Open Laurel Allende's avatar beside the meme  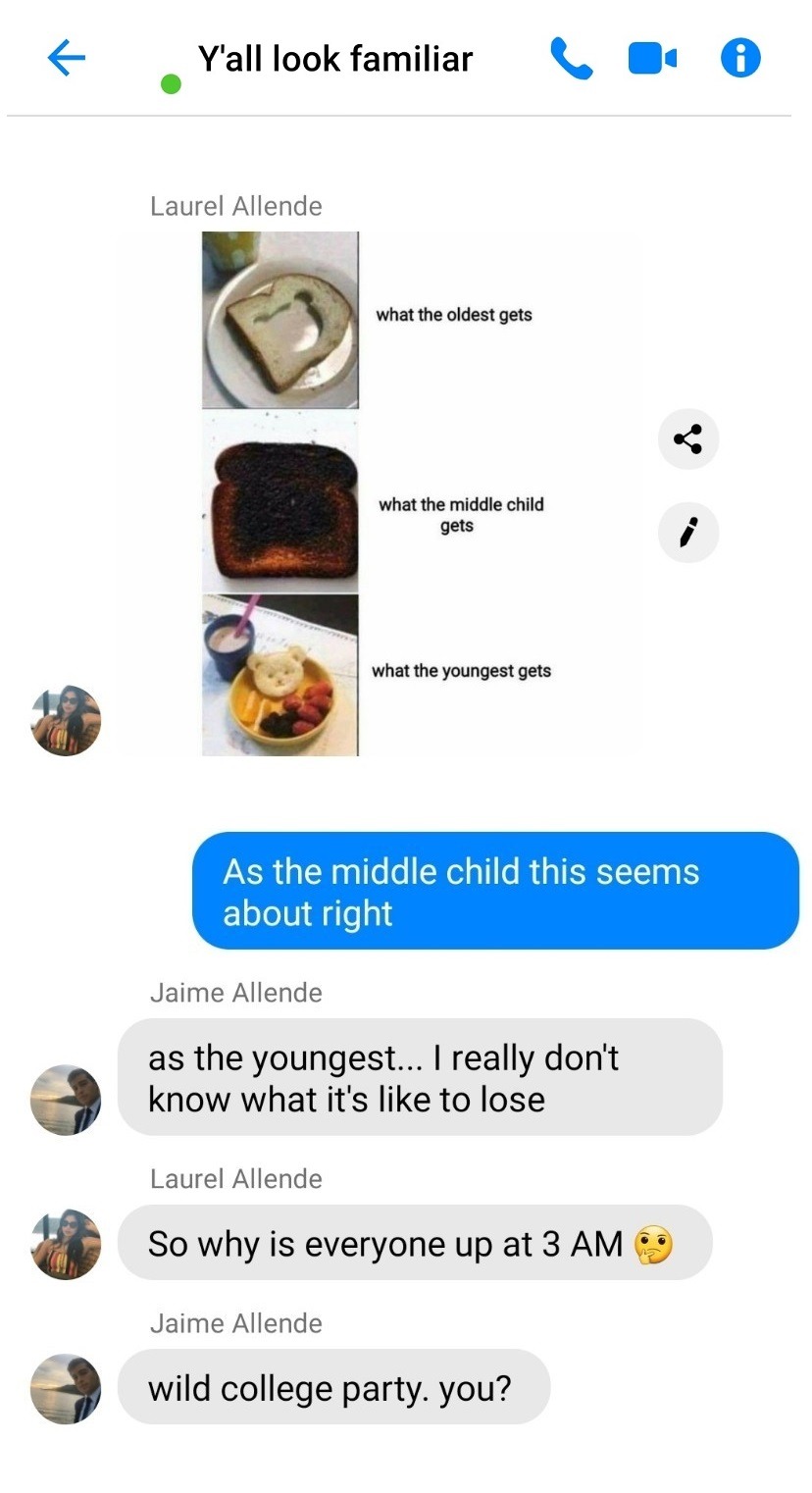click(66, 721)
